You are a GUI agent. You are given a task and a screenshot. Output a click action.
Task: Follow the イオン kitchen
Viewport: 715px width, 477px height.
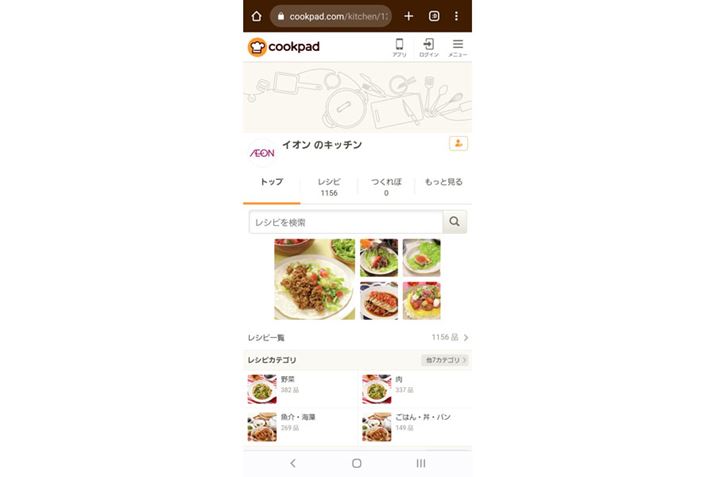tap(458, 144)
